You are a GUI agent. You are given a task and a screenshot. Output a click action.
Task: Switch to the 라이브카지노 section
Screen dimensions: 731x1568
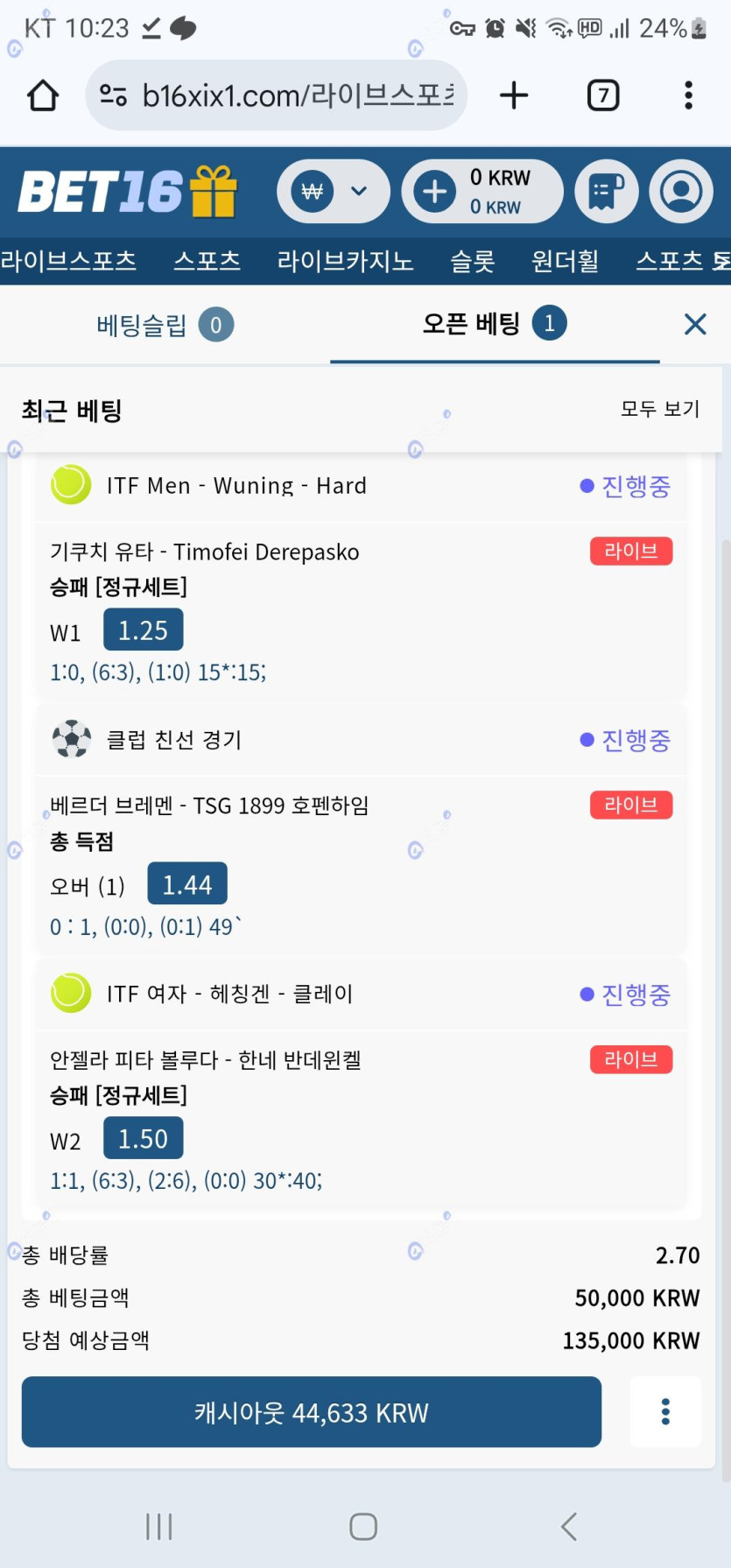coord(345,261)
